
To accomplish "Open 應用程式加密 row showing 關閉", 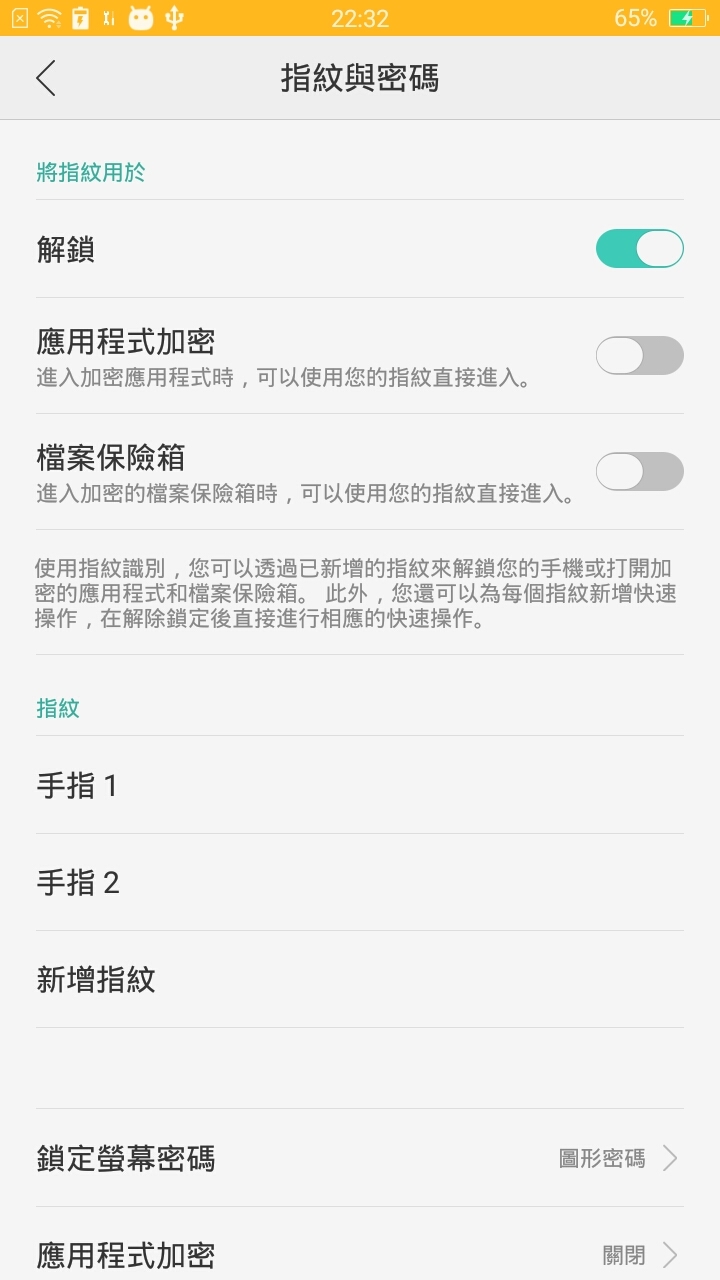I will [360, 1254].
